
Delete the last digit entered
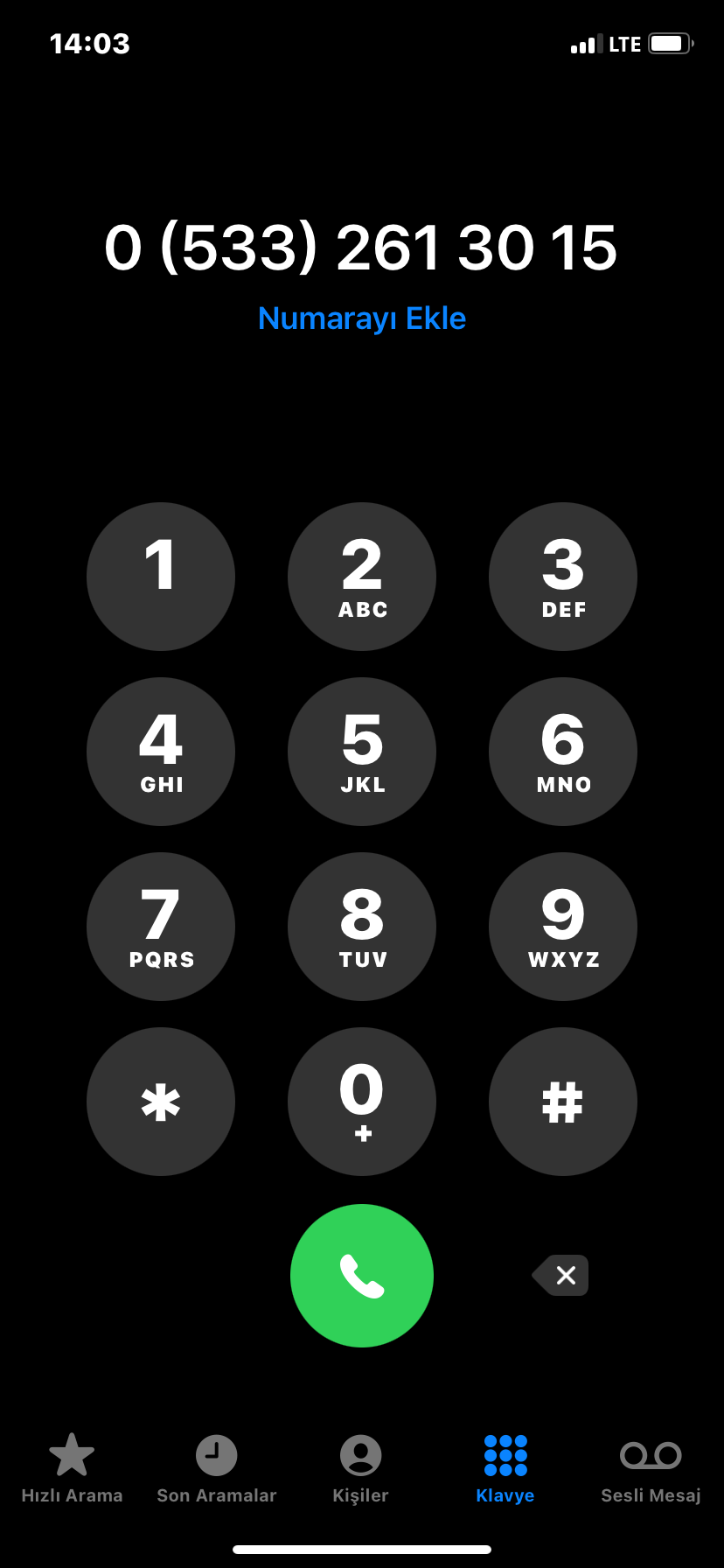tap(561, 1275)
